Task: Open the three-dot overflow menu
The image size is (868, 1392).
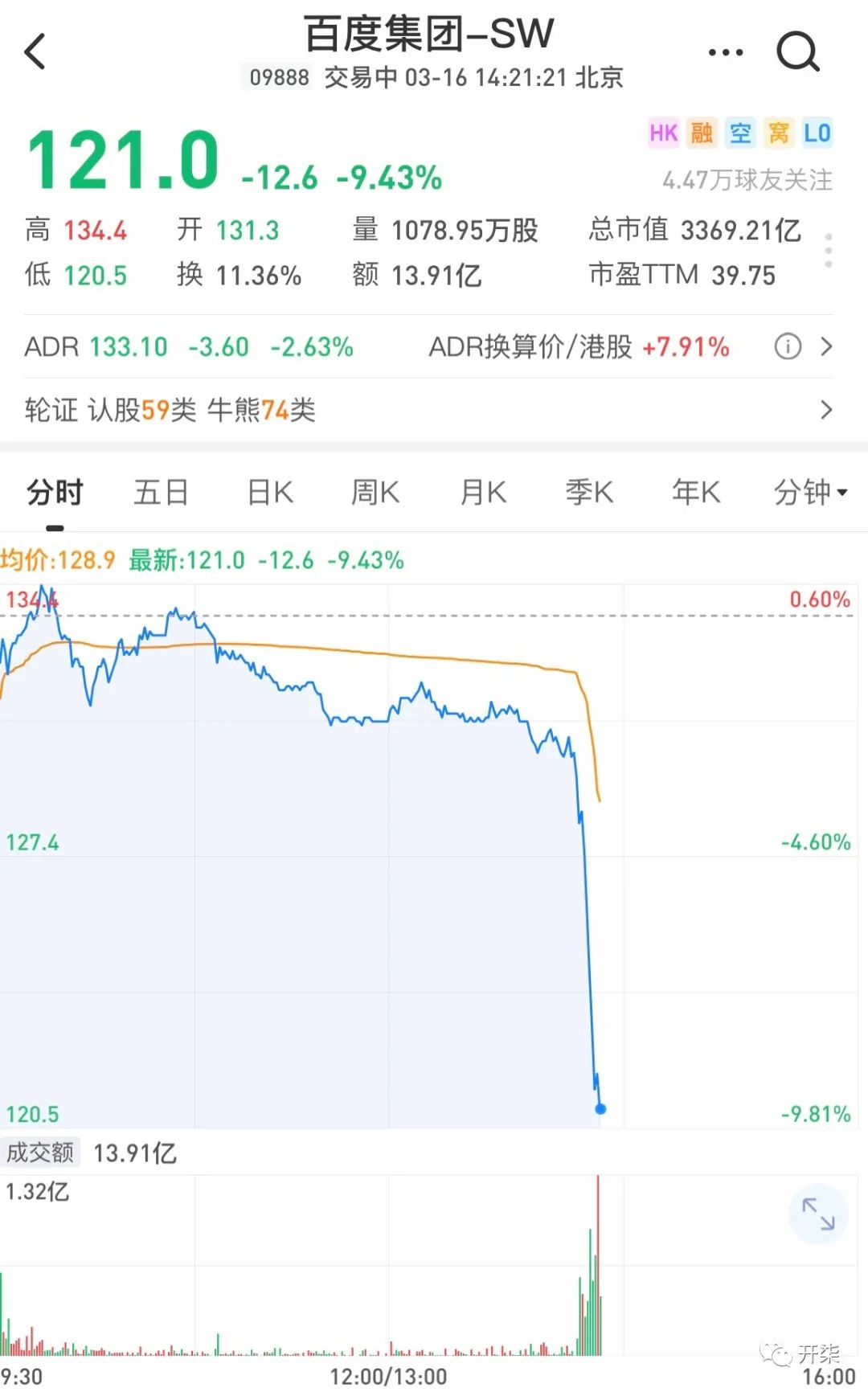Action: (726, 53)
